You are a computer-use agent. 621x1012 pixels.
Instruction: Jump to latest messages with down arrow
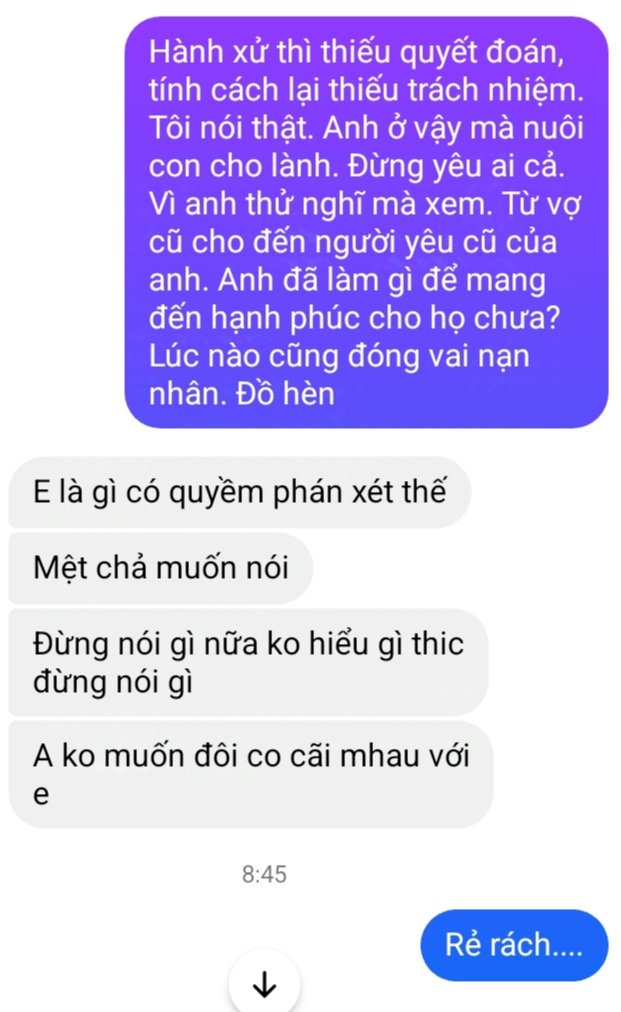coord(265,985)
